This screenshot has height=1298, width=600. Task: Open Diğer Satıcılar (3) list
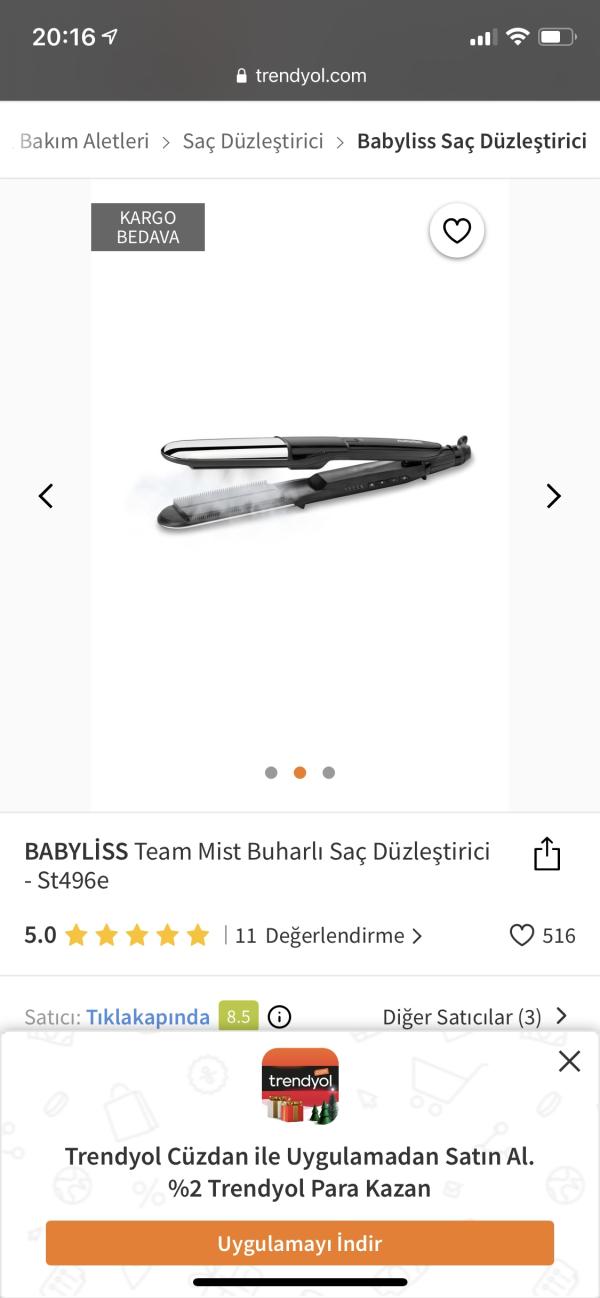click(474, 1017)
